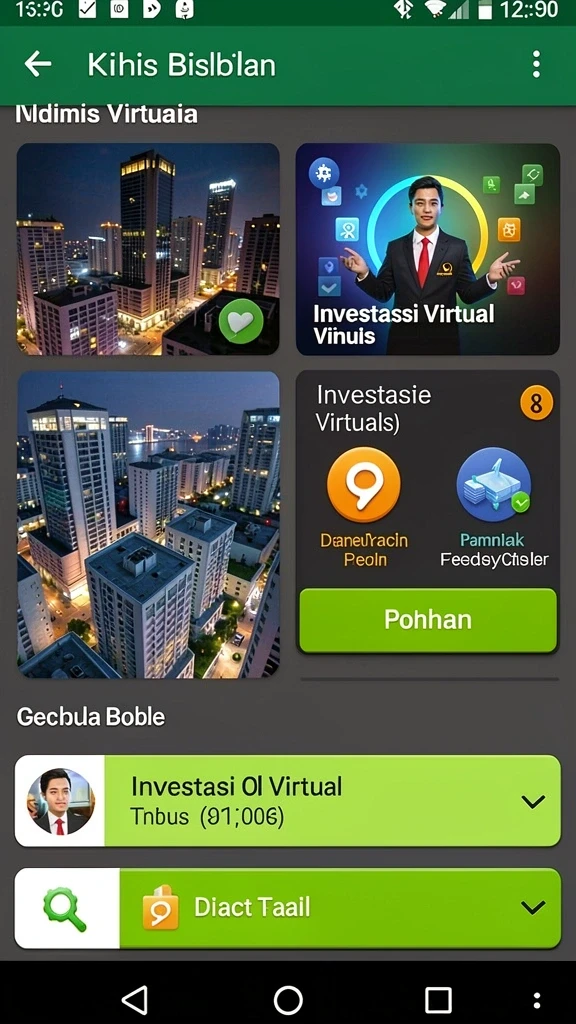Image resolution: width=576 pixels, height=1024 pixels.
Task: Tap the system recent apps button
Action: [x=438, y=1000]
